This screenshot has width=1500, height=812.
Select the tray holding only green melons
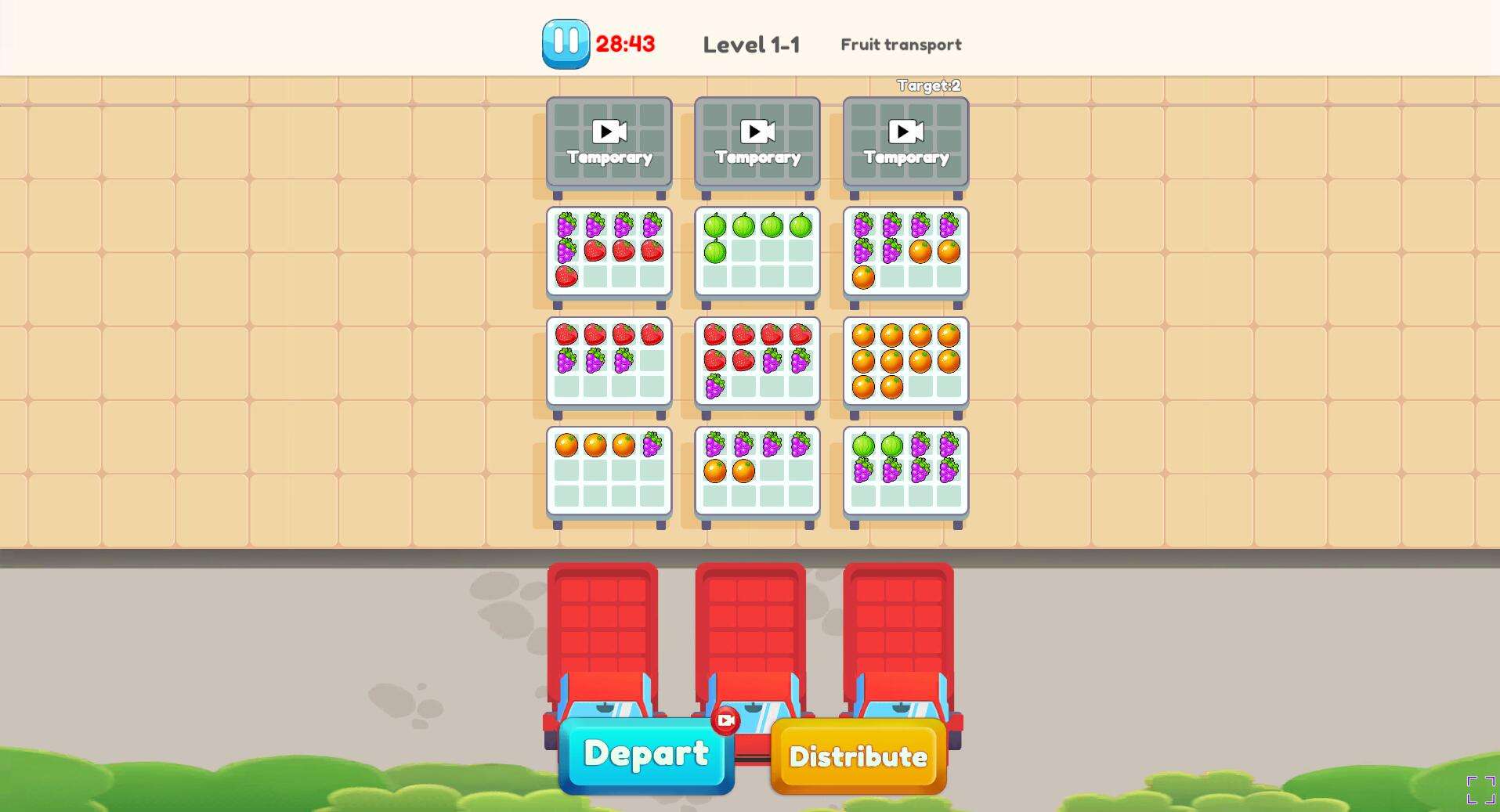[x=757, y=252]
